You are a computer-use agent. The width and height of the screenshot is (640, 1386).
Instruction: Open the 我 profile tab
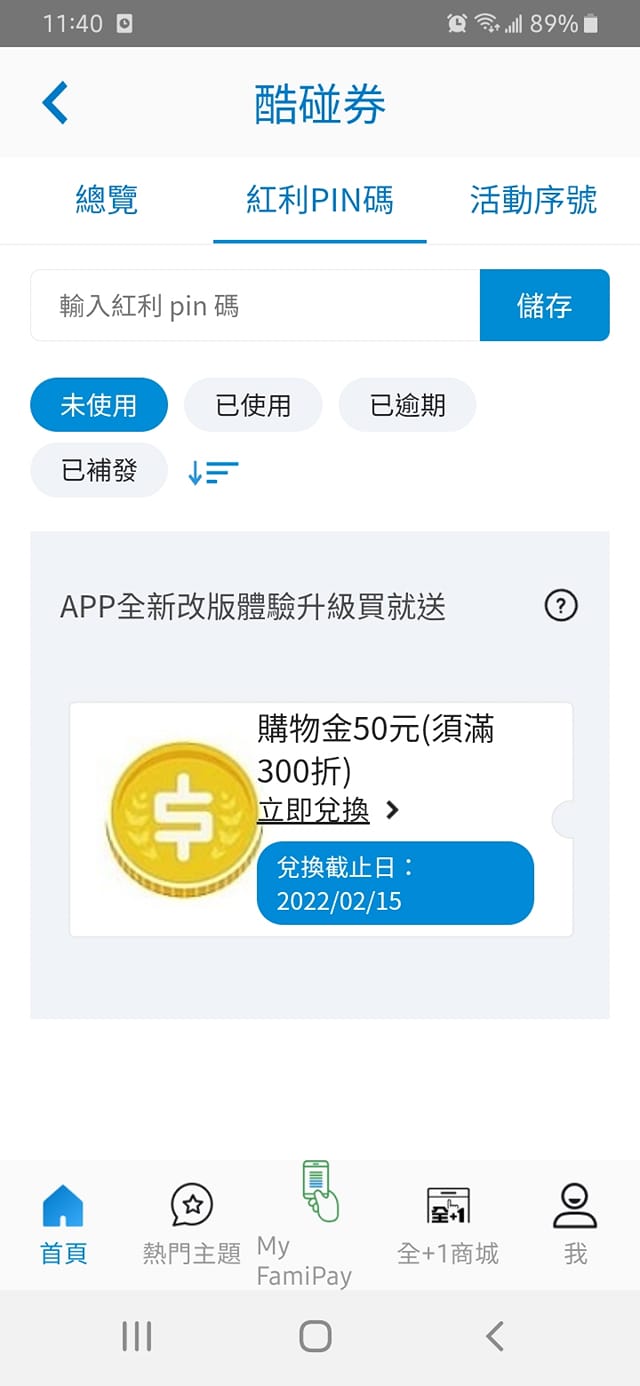click(x=575, y=1224)
